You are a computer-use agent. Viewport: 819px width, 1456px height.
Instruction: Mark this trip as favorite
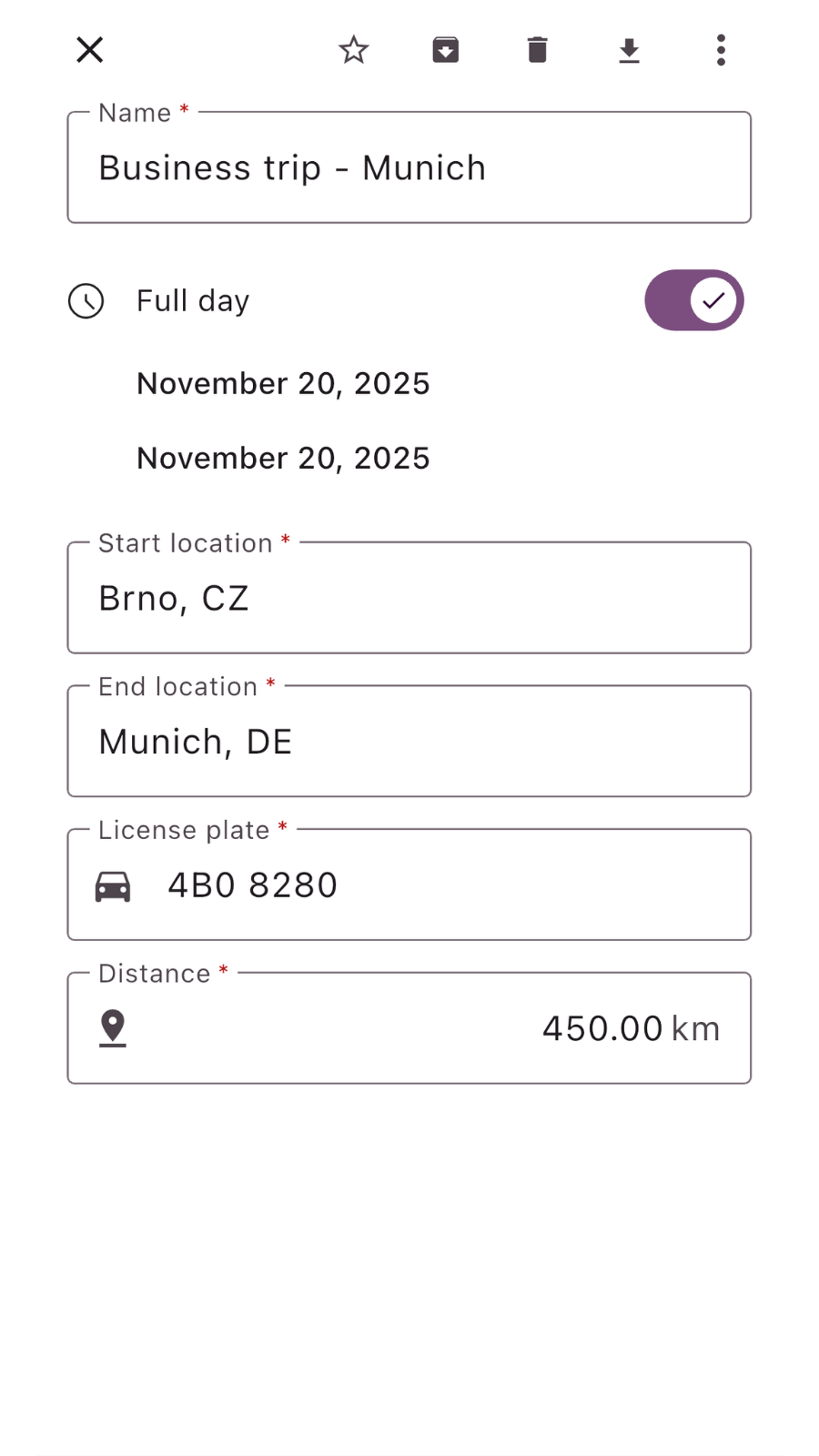pyautogui.click(x=353, y=50)
